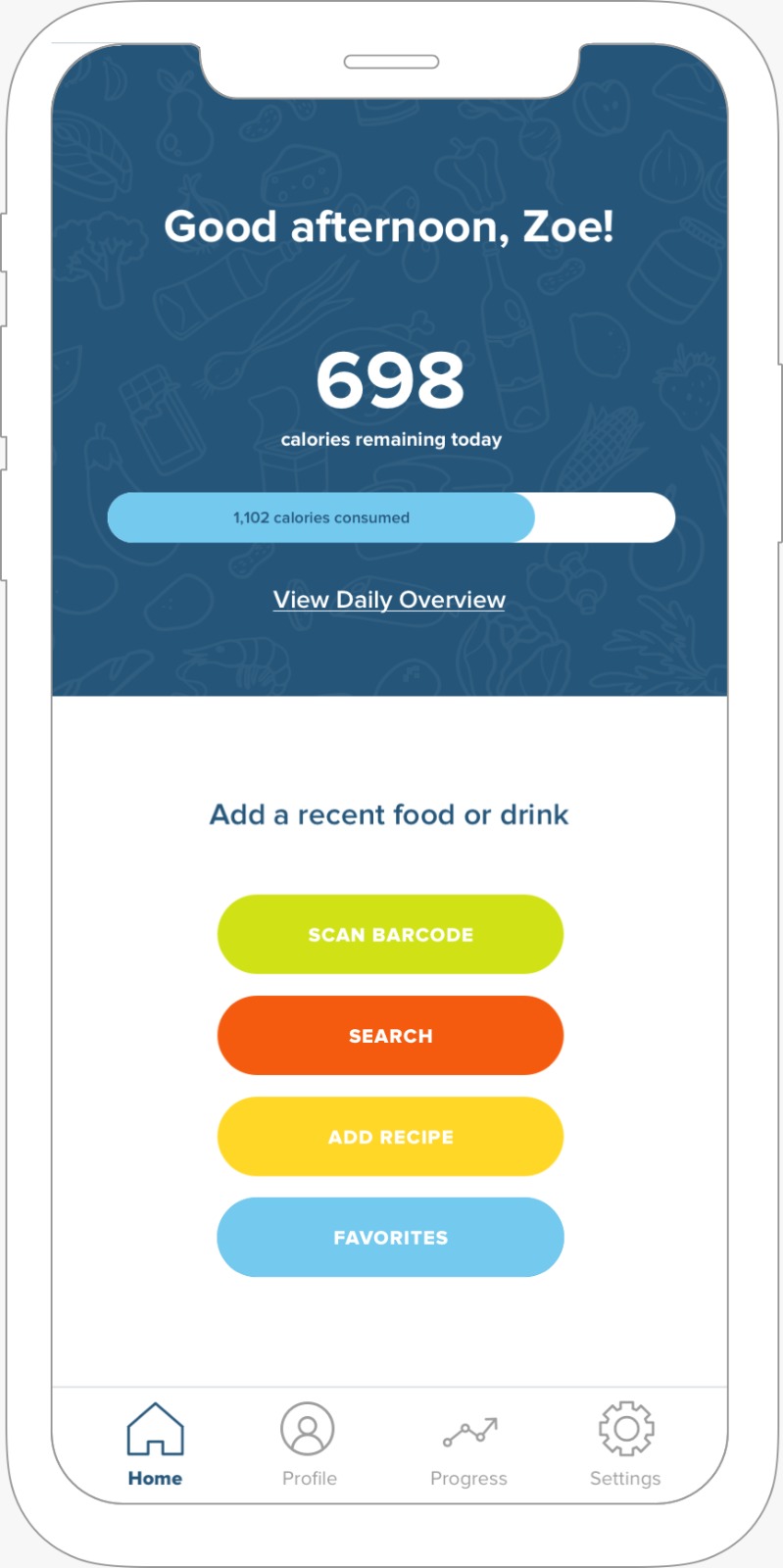The image size is (783, 1568).
Task: Open food Search
Action: coord(390,1035)
